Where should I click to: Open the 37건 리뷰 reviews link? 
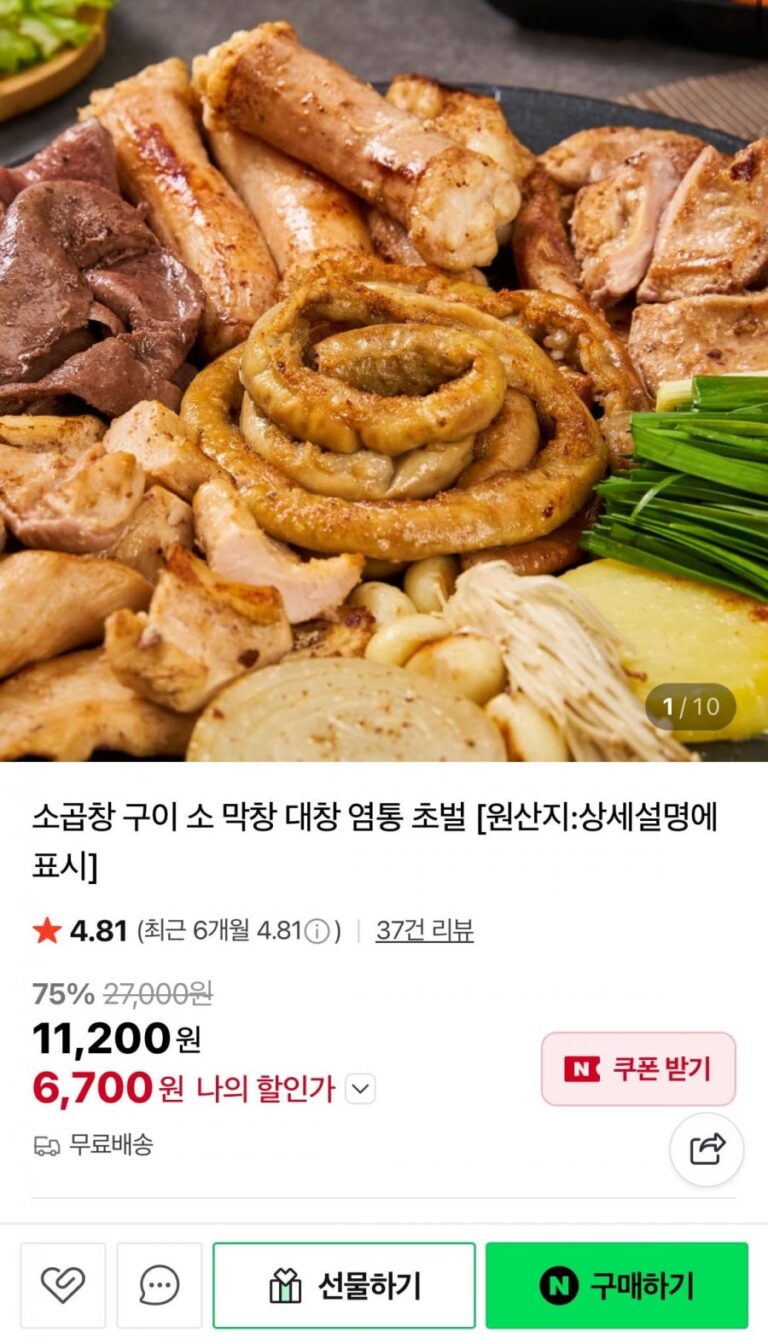click(424, 931)
